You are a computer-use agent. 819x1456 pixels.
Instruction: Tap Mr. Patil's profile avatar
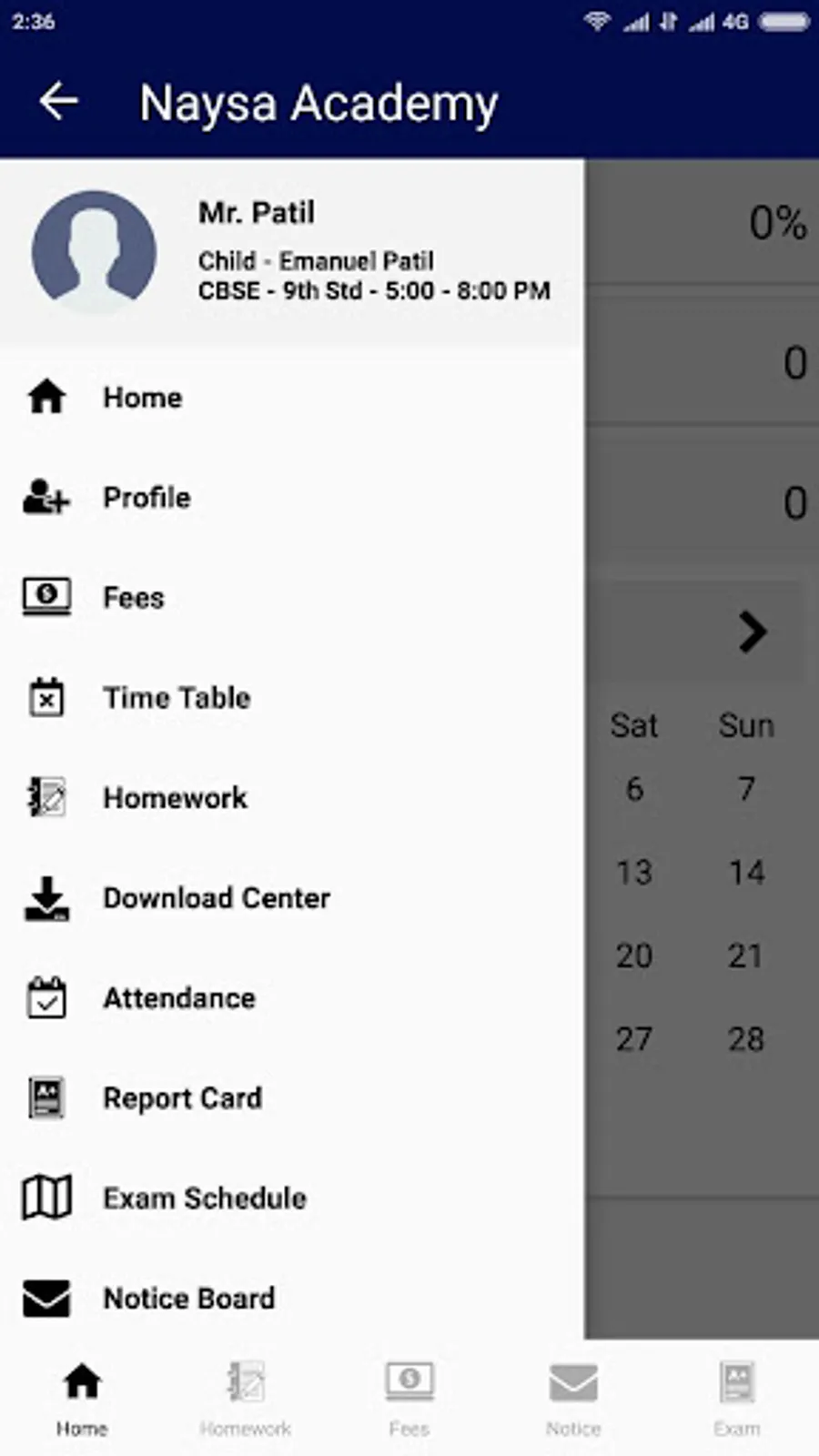tap(94, 252)
